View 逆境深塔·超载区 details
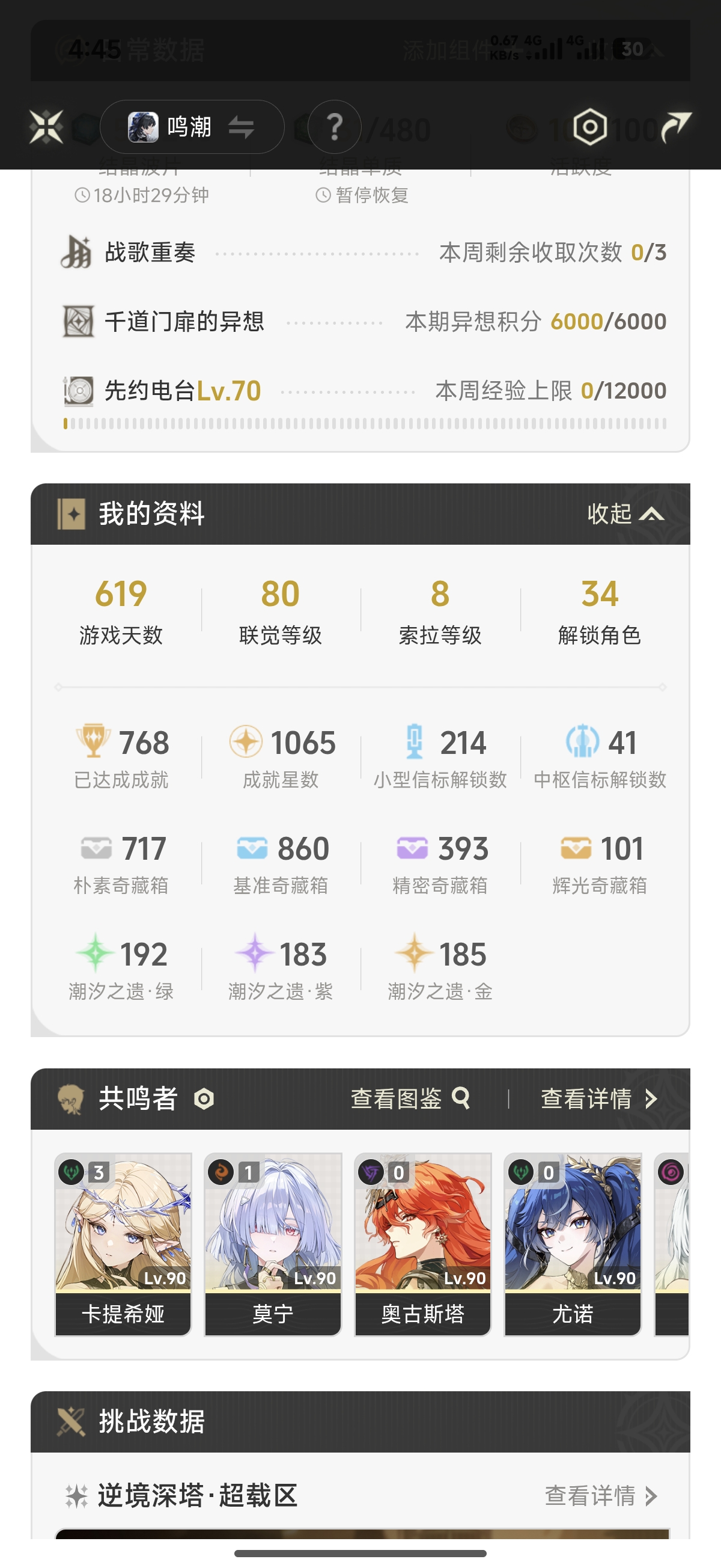Image resolution: width=721 pixels, height=1568 pixels. pyautogui.click(x=600, y=1496)
